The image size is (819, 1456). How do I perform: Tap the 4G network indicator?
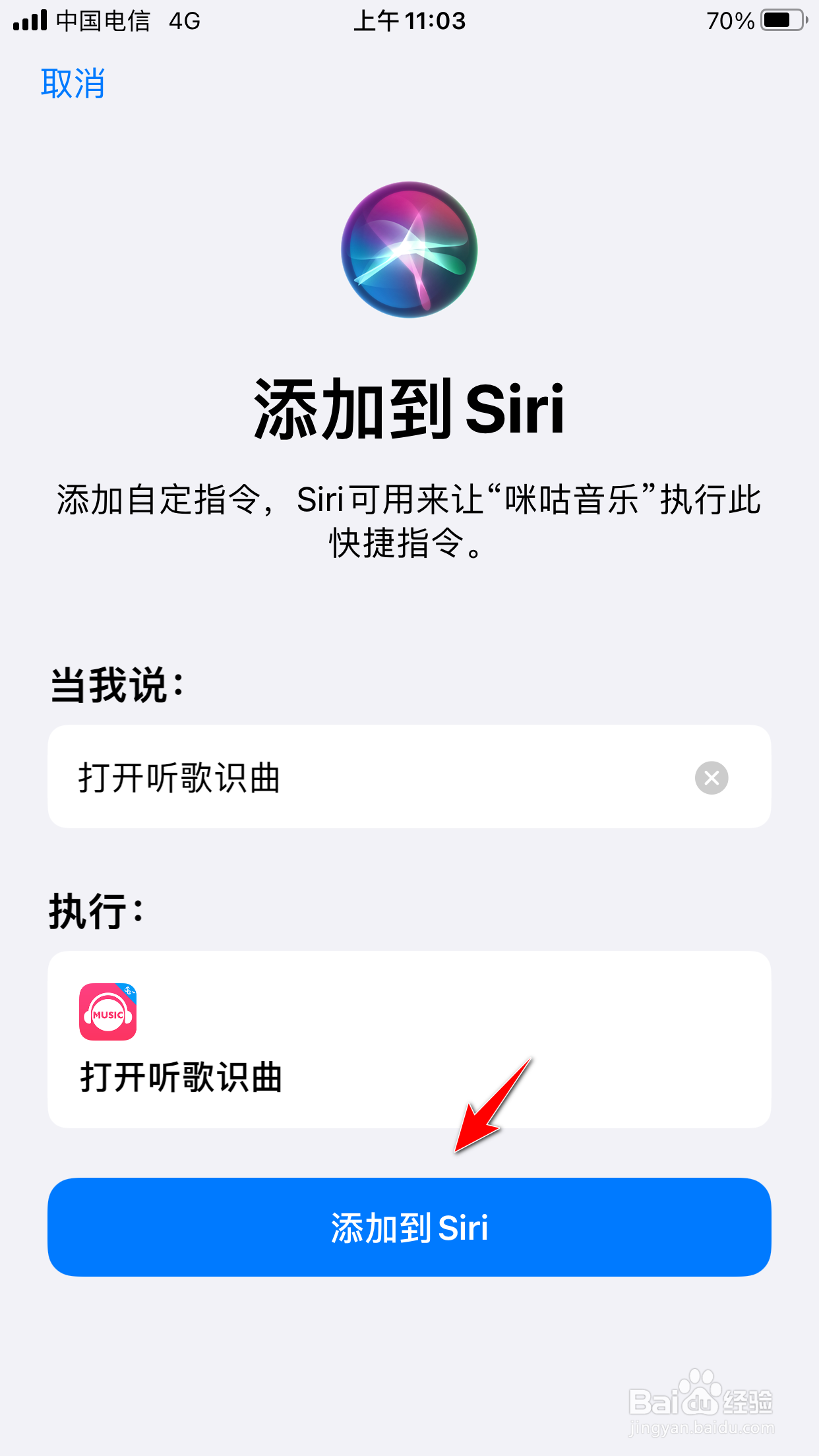pos(185,21)
